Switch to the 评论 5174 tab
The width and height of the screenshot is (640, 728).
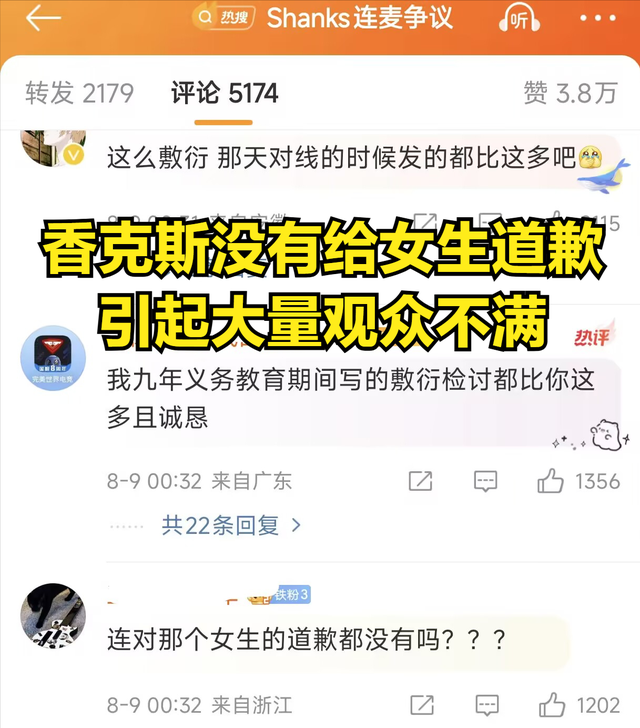(224, 94)
